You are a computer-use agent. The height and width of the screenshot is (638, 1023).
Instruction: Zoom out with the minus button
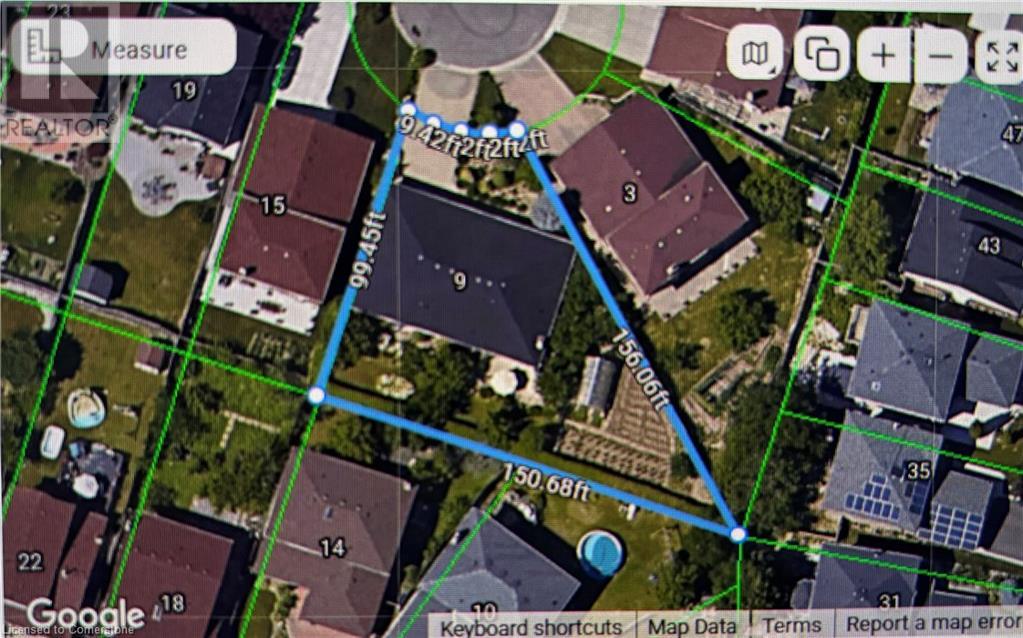point(940,54)
